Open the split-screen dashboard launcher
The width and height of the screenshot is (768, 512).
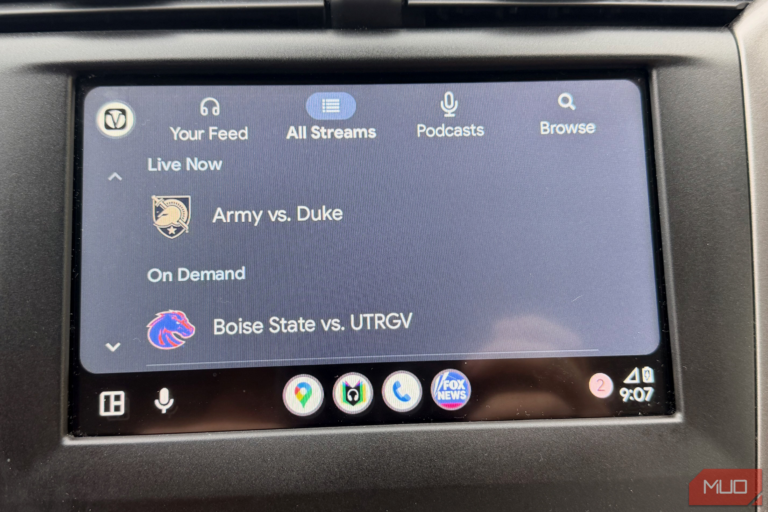(112, 404)
